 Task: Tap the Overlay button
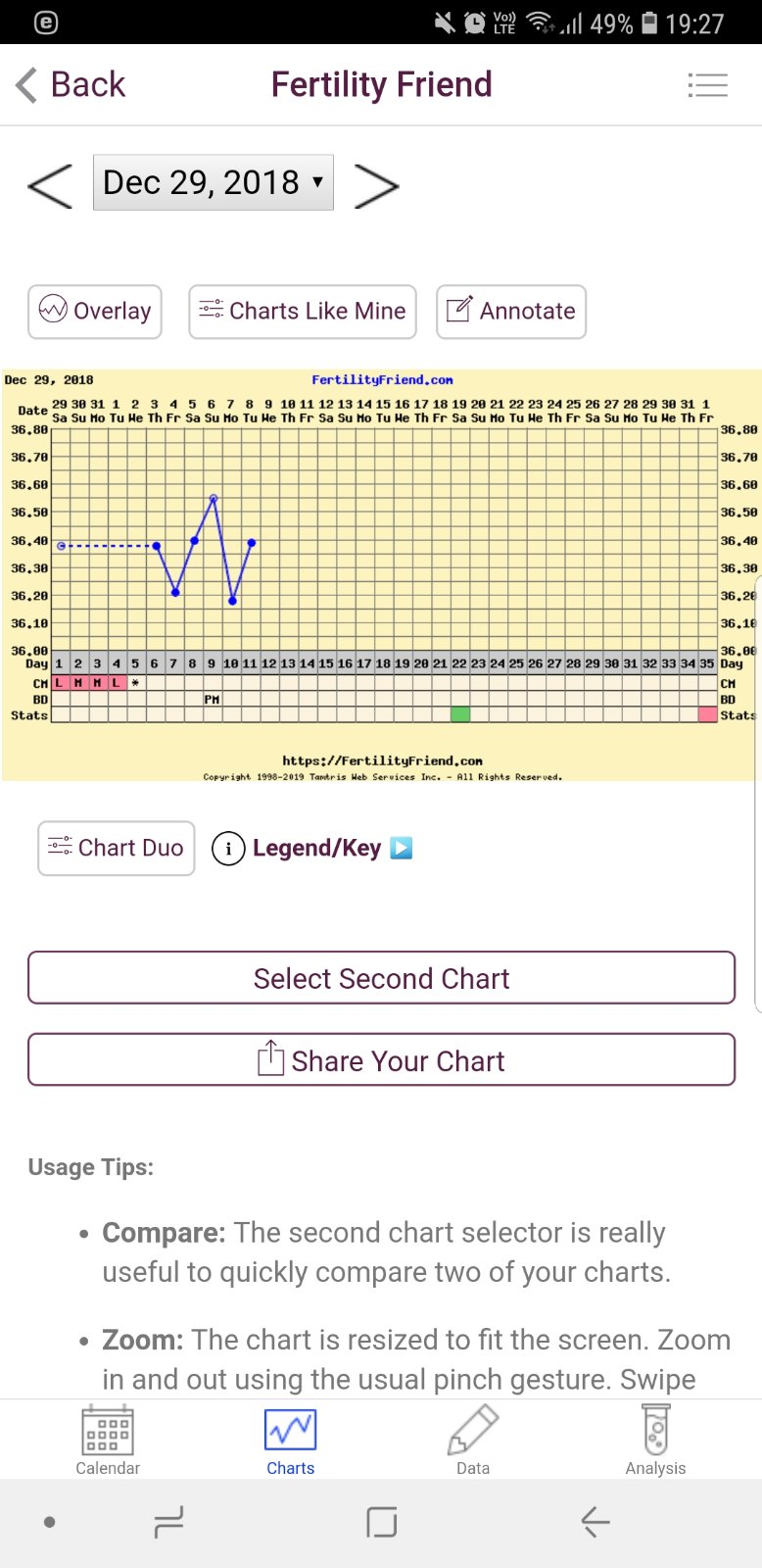(x=95, y=312)
